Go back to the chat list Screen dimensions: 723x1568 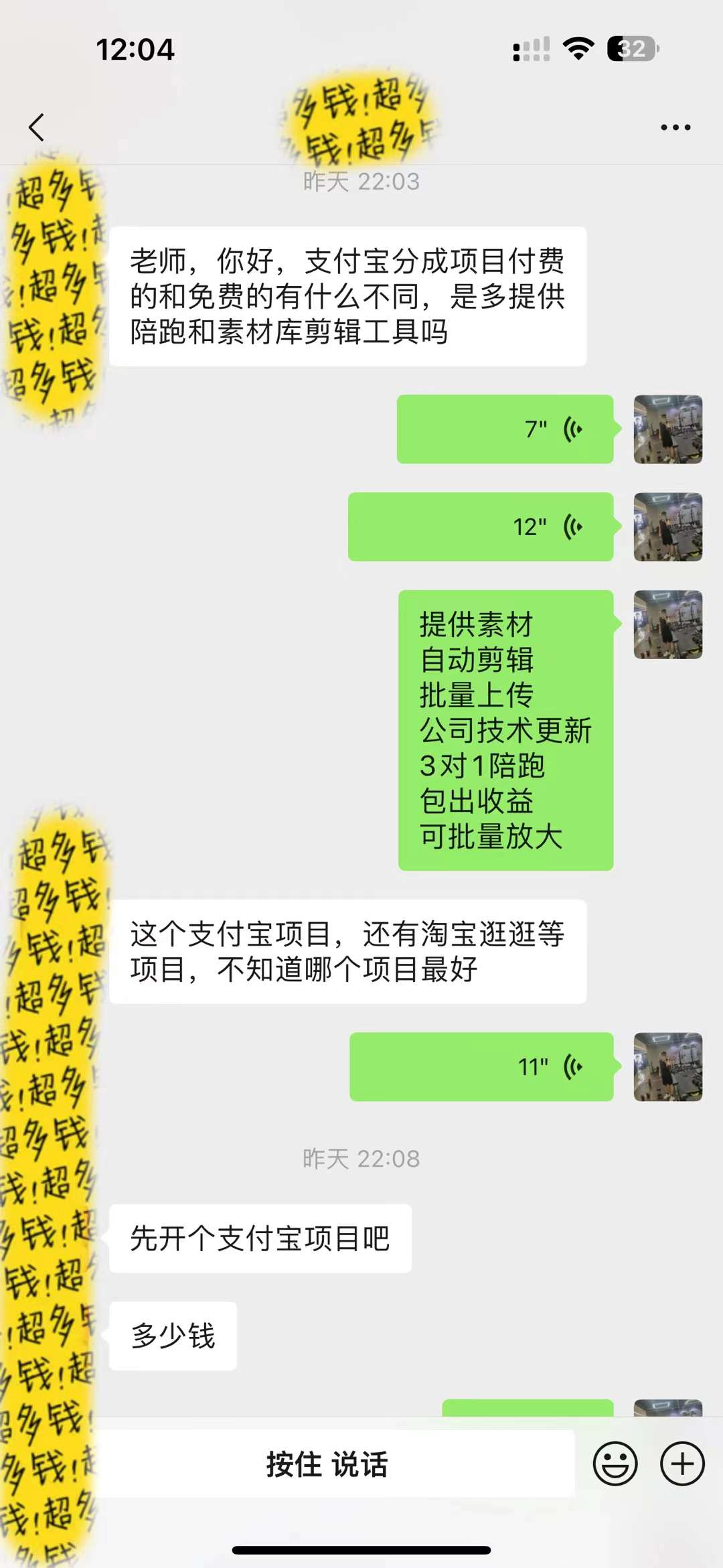click(37, 127)
